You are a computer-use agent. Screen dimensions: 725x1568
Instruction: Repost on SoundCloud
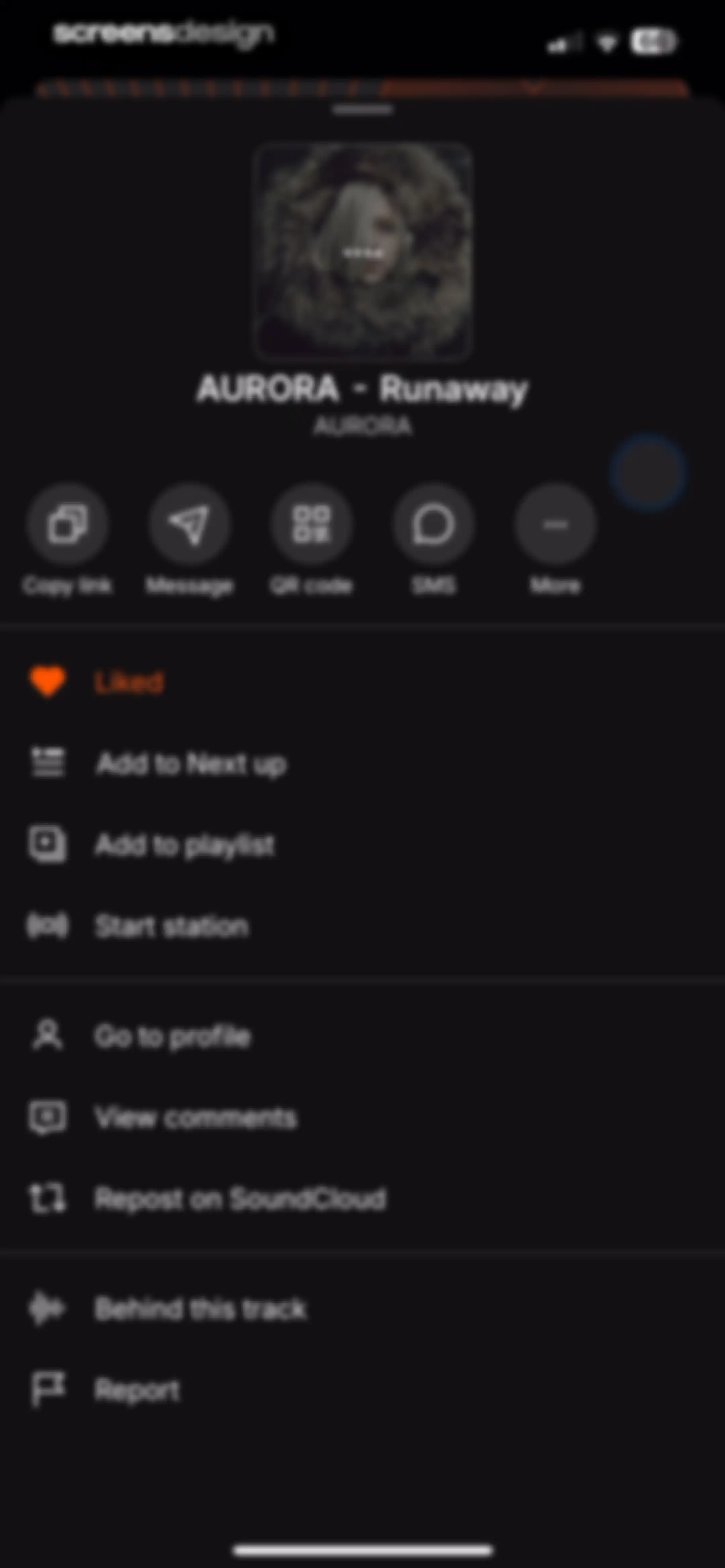pos(362,1199)
